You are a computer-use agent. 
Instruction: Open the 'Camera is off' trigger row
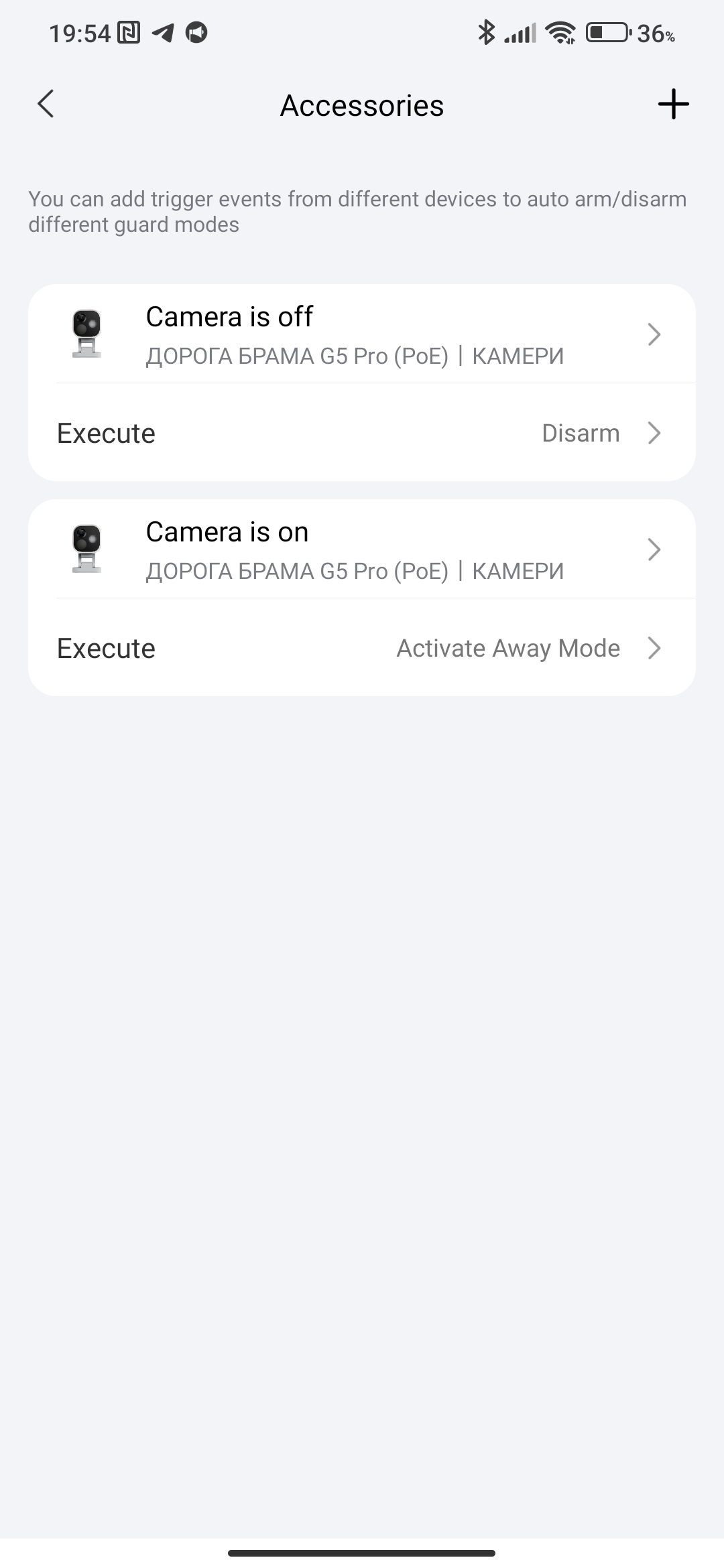coord(362,334)
